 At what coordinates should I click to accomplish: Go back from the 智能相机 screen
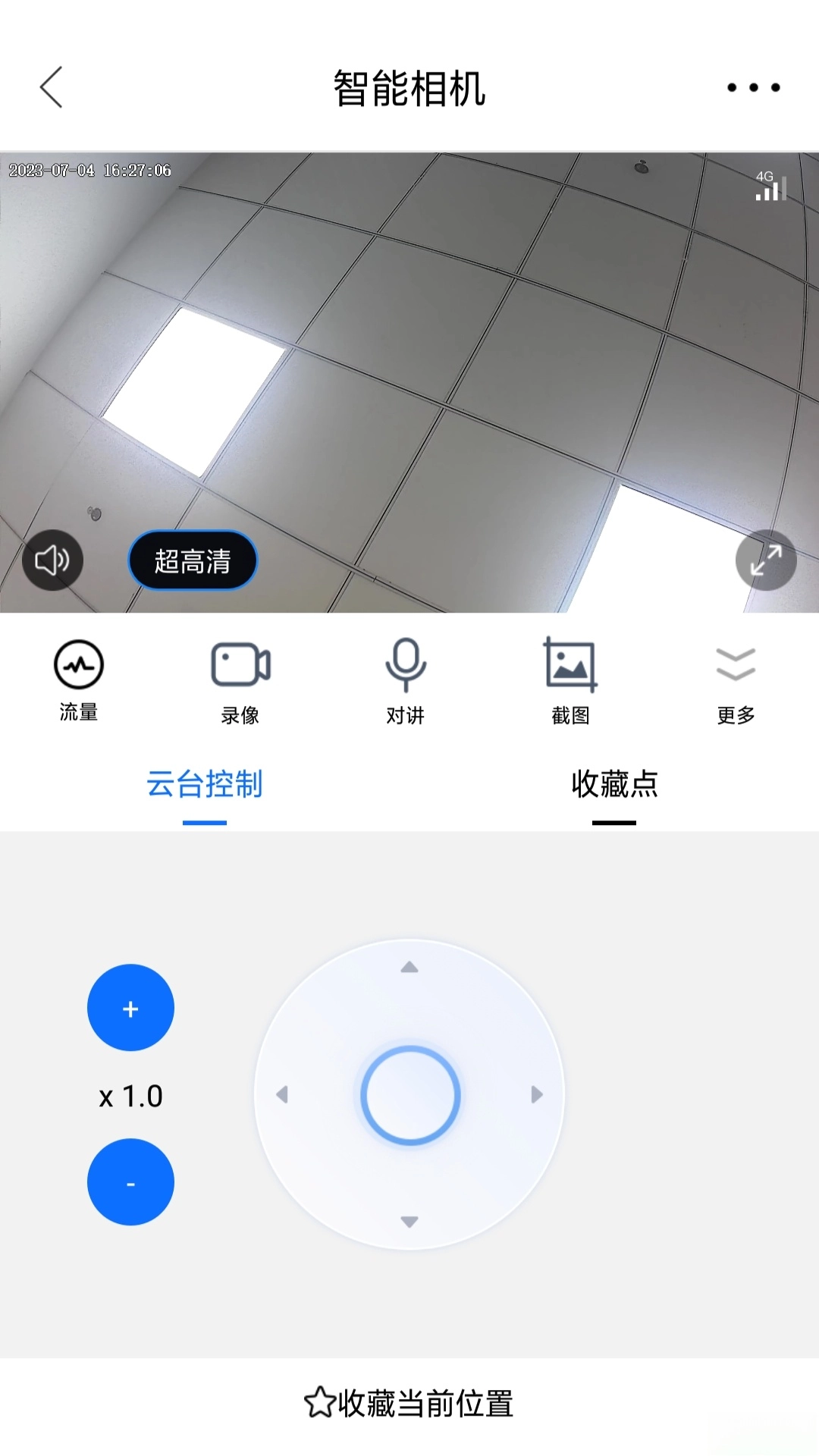tap(52, 87)
